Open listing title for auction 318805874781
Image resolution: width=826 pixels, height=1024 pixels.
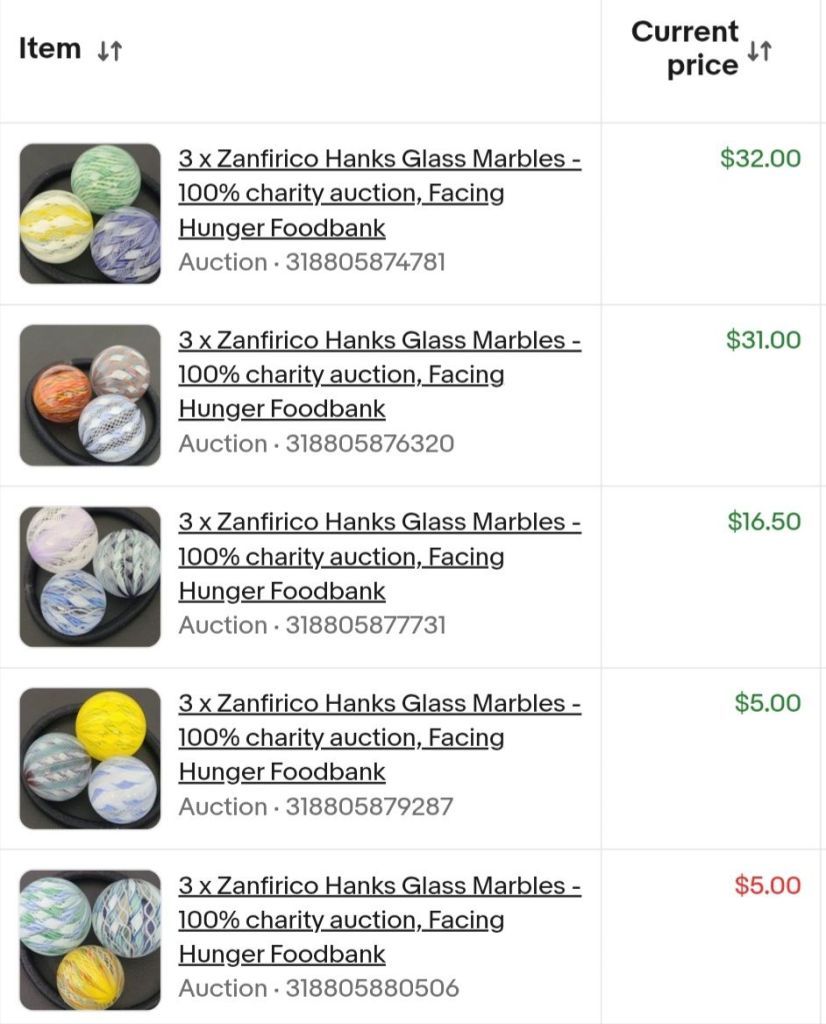[x=379, y=193]
